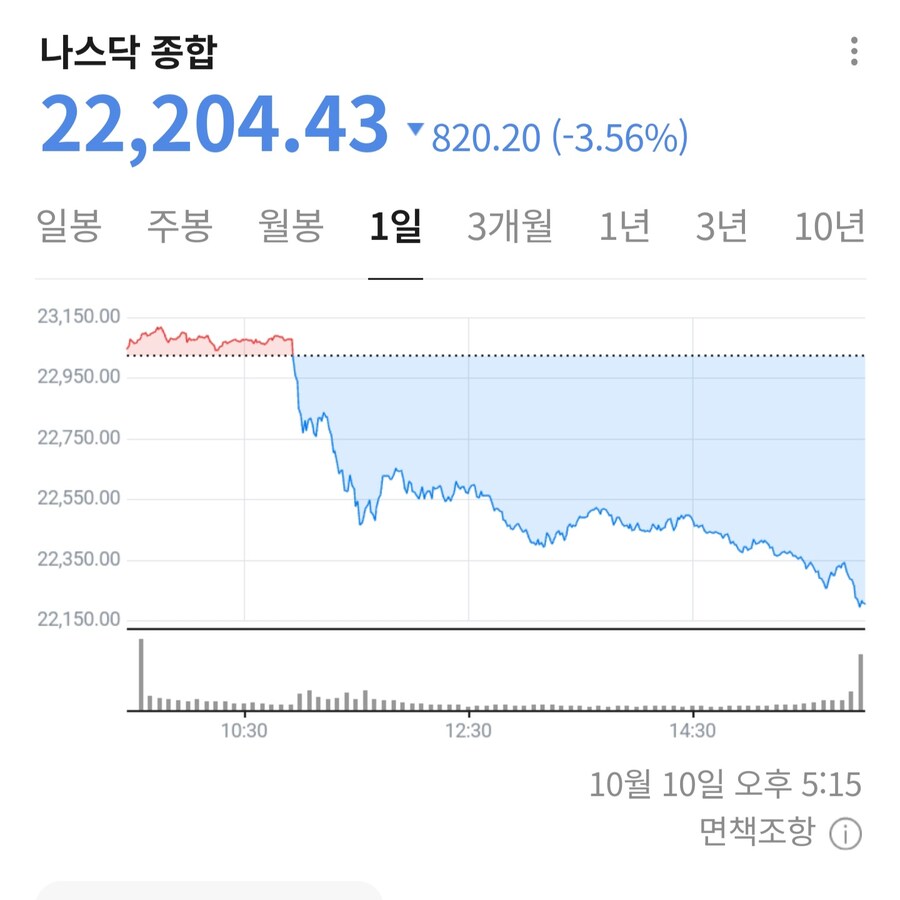Open the 면책조항 info link
This screenshot has width=900, height=900.
point(781,832)
